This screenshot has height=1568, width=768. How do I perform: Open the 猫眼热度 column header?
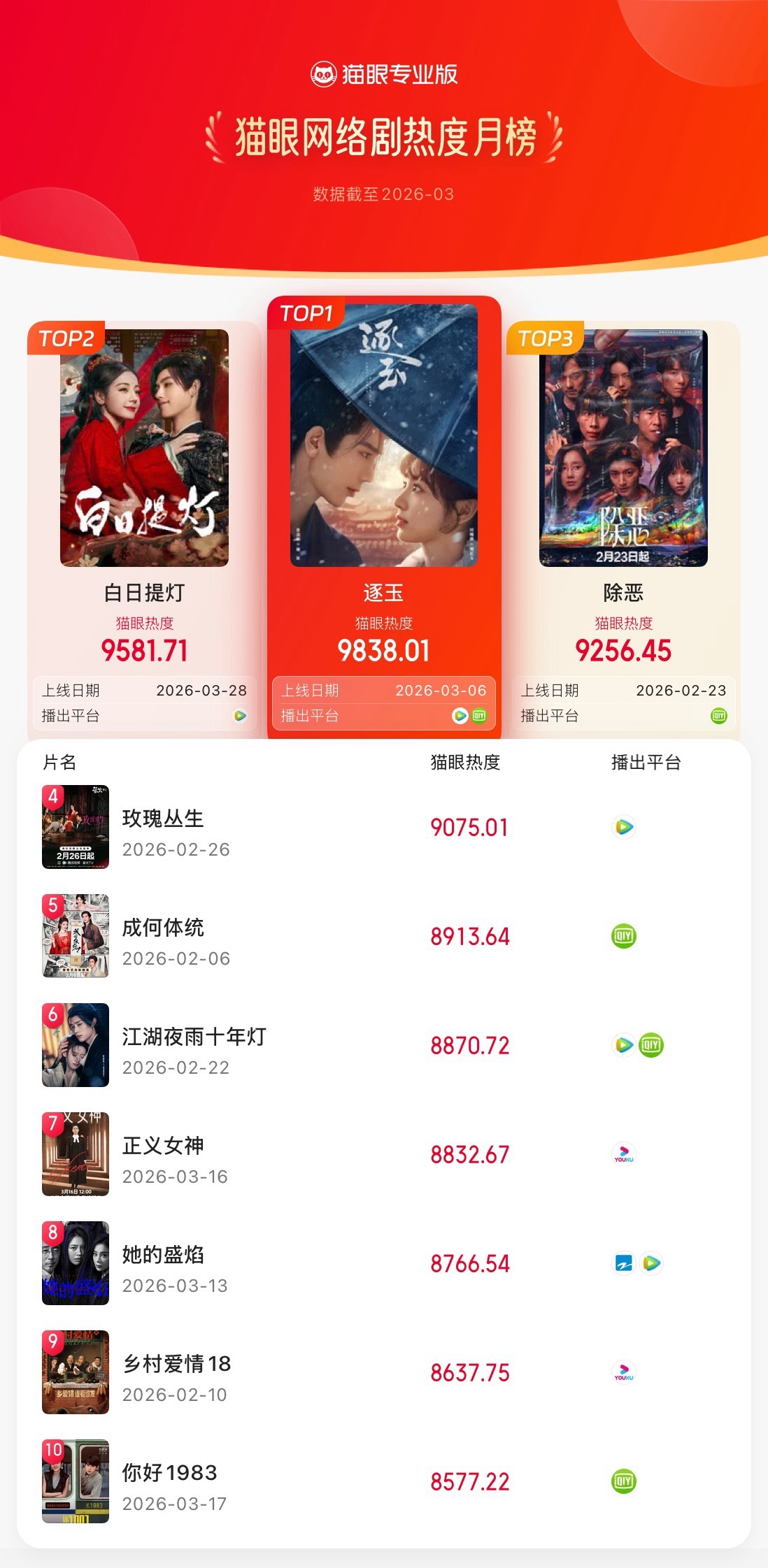click(x=466, y=765)
